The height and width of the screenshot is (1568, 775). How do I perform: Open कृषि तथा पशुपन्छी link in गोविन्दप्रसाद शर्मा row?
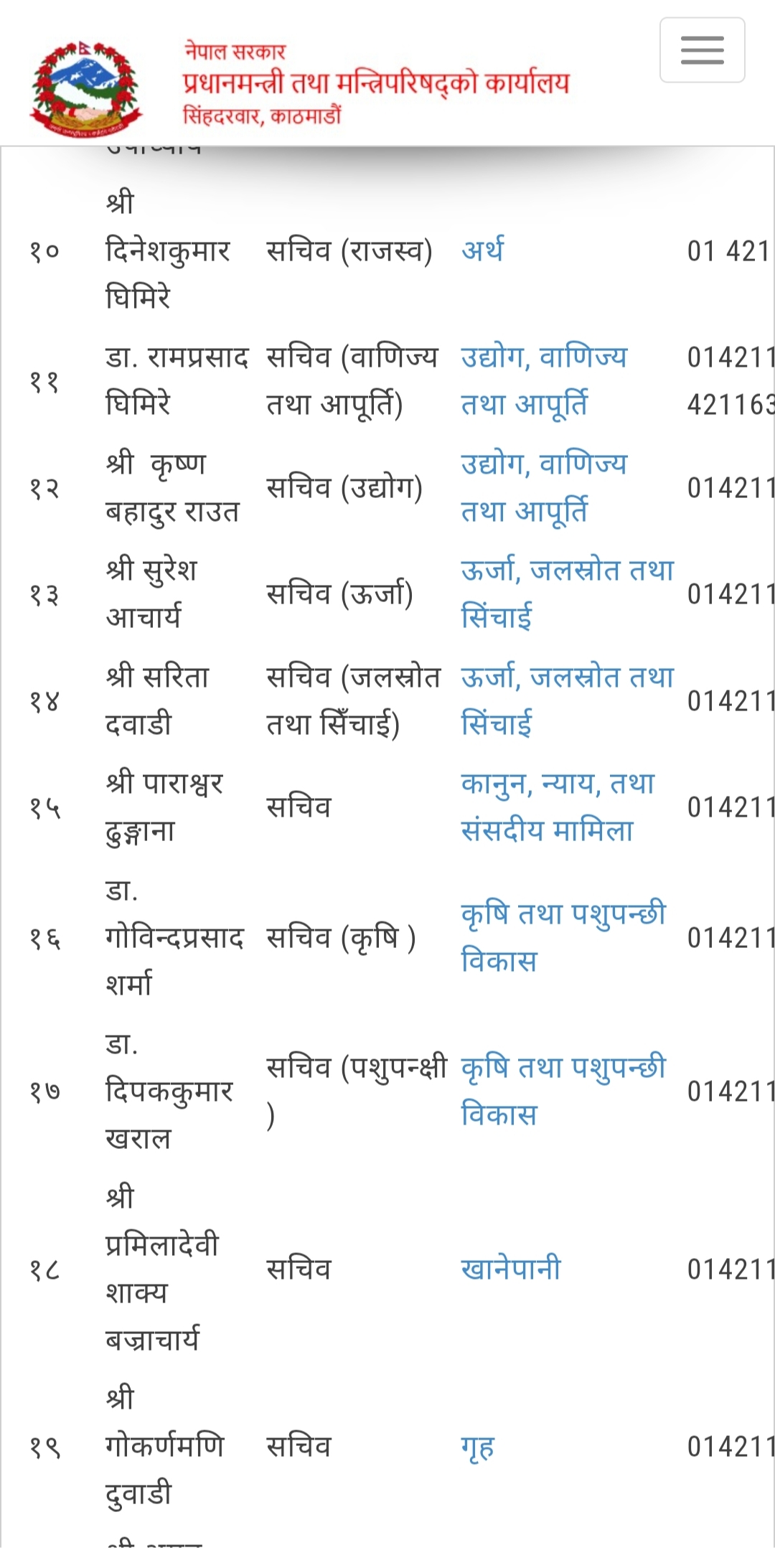pos(563,915)
